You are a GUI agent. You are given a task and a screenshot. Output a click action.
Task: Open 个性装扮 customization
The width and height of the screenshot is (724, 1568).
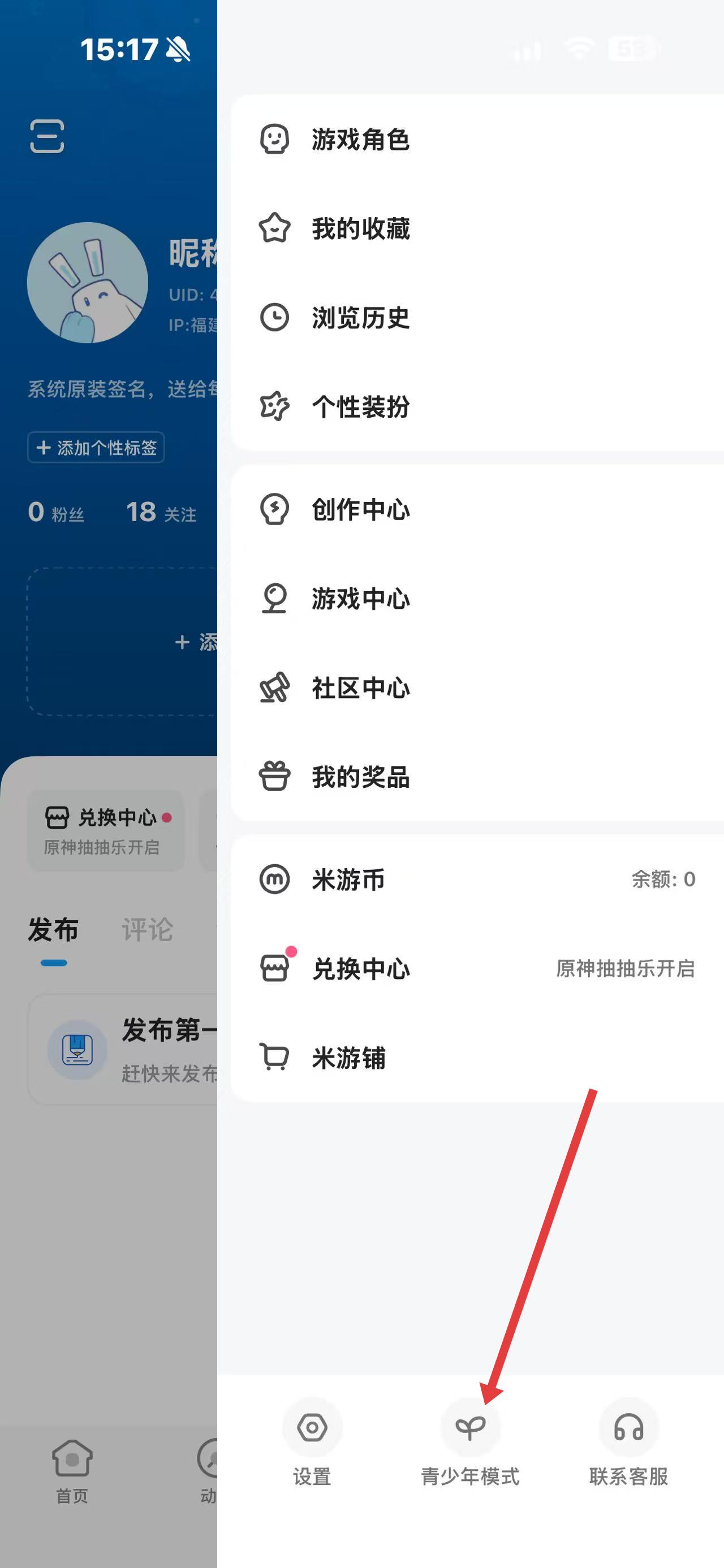click(x=360, y=406)
